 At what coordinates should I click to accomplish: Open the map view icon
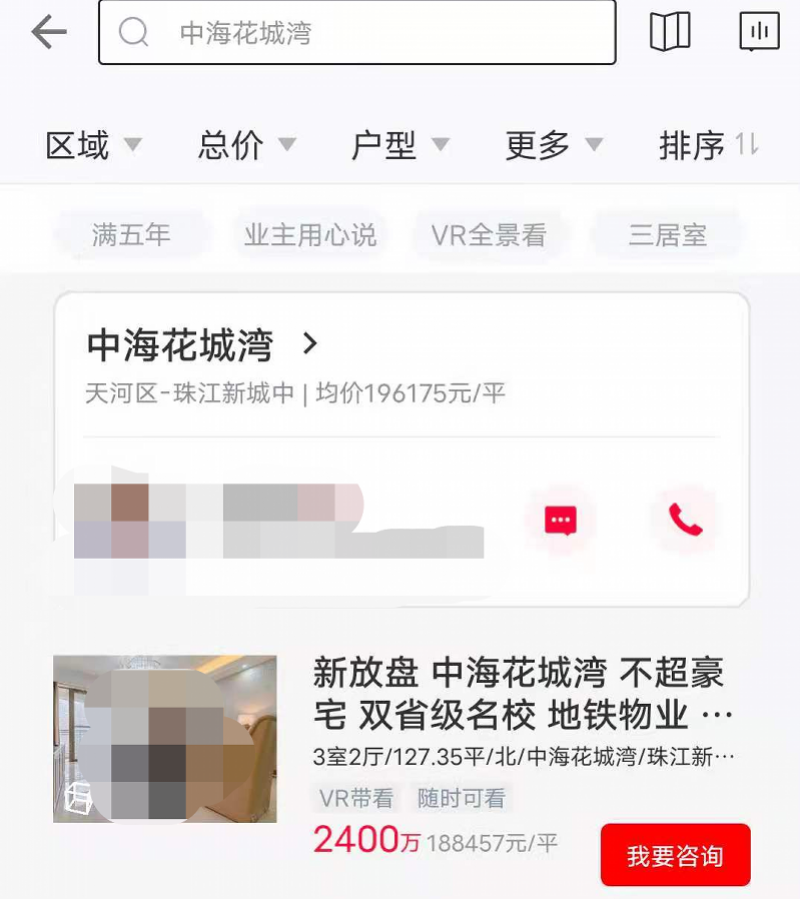click(x=669, y=32)
